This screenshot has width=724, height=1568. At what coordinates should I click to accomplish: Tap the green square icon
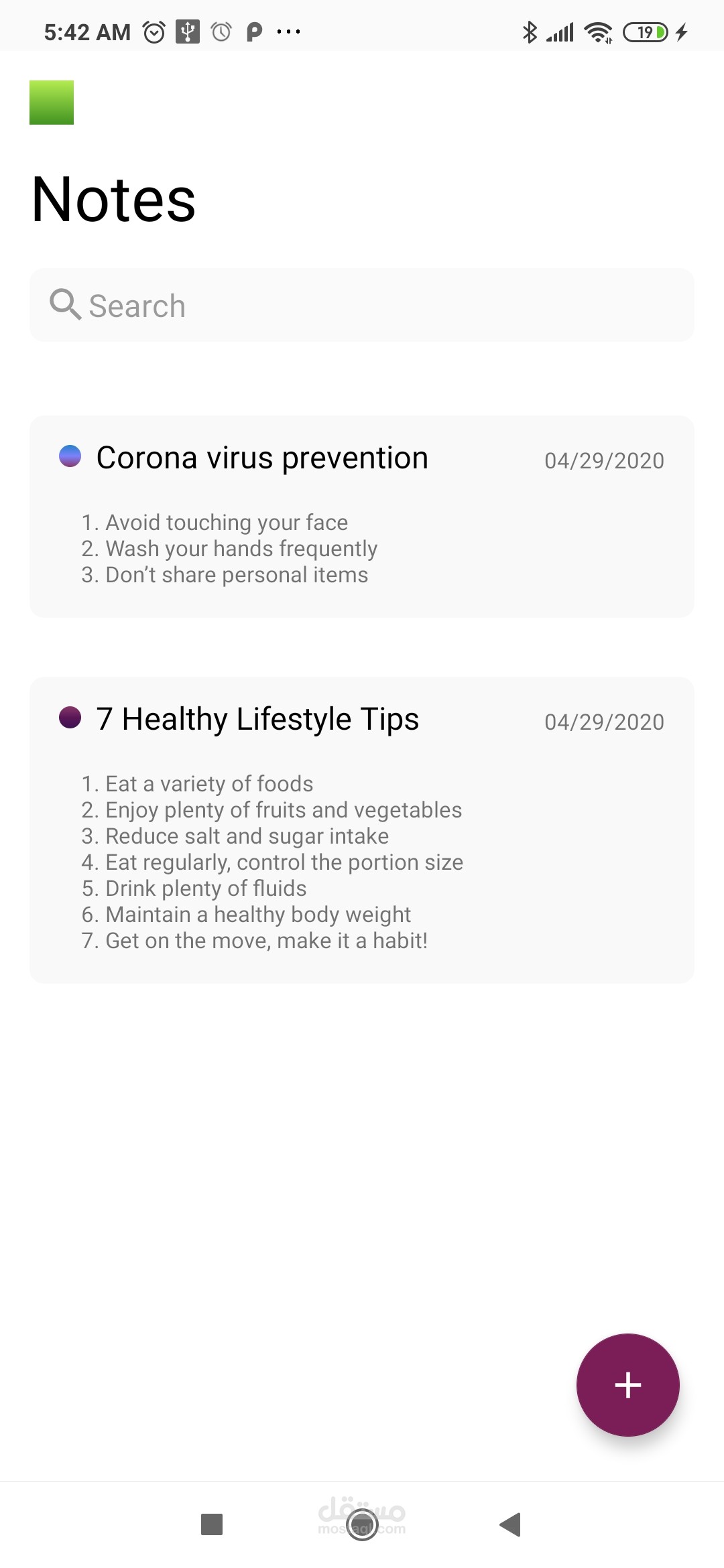click(52, 103)
